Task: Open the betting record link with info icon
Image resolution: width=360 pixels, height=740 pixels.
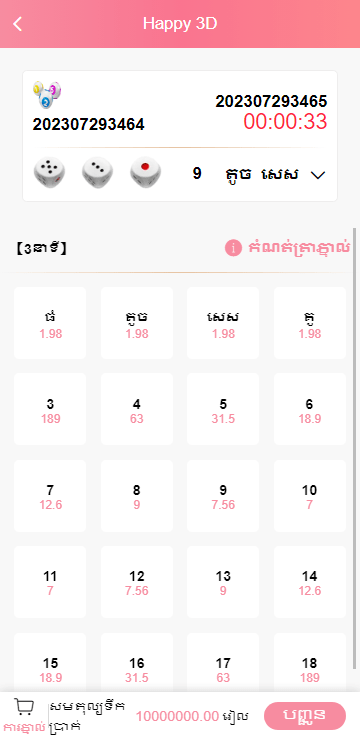Action: point(288,247)
